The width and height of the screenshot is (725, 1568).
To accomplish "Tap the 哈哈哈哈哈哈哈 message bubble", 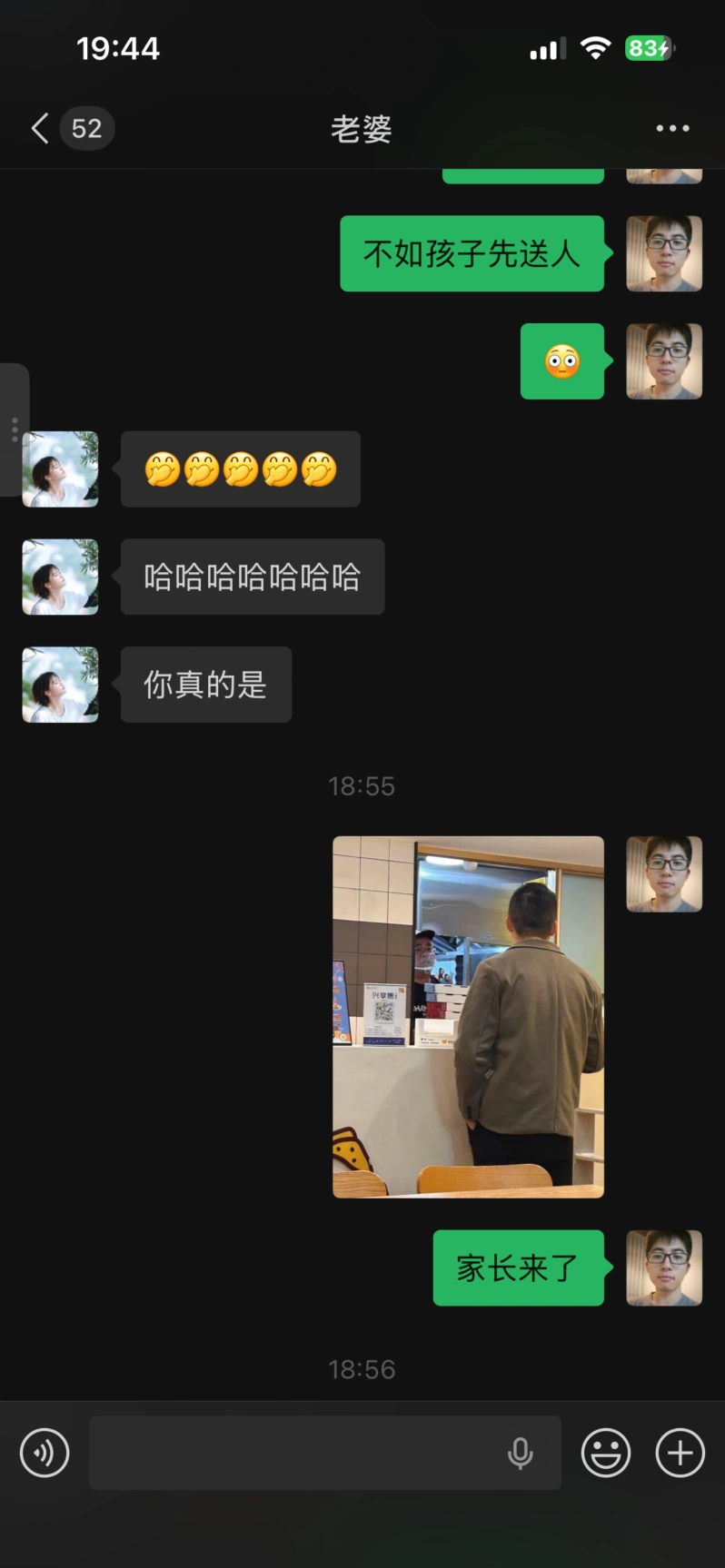I will (x=252, y=577).
